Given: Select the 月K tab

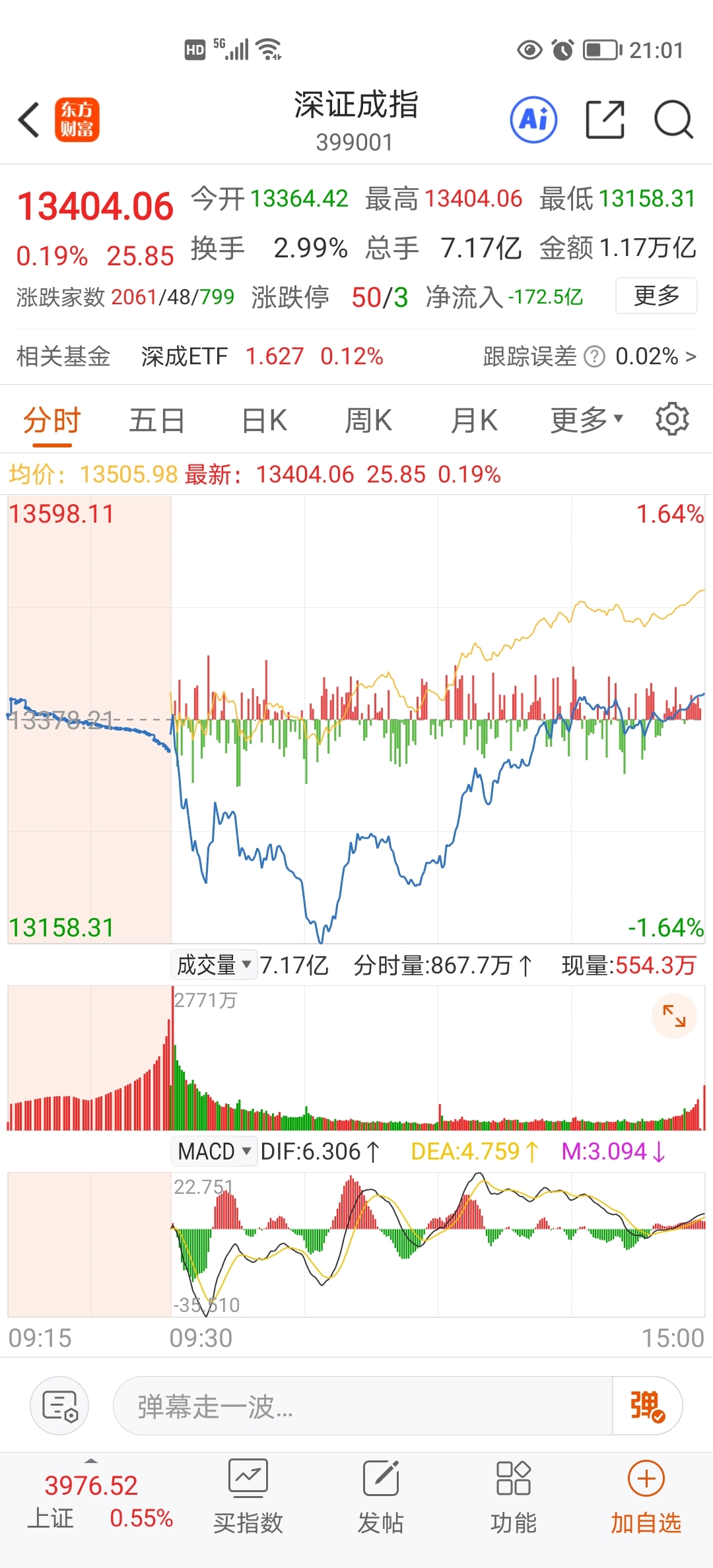Looking at the screenshot, I should [474, 420].
